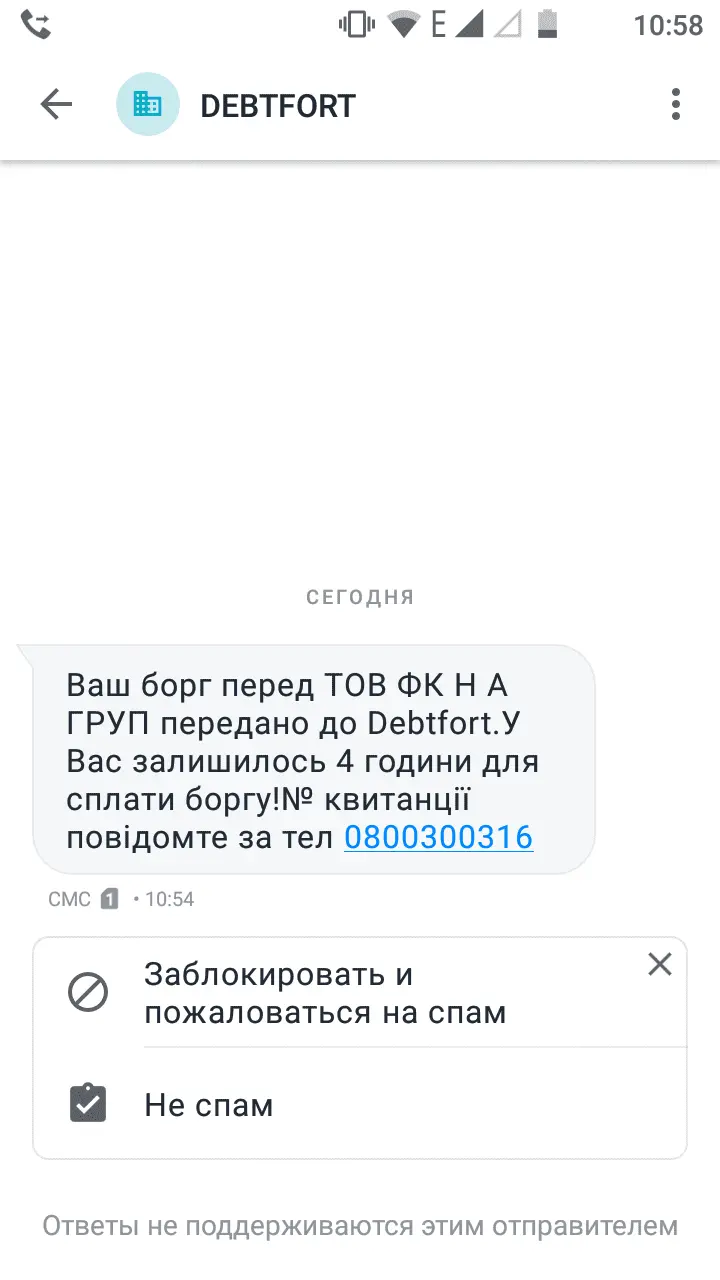Select "Заблокировать и пожаловаться на спам"
This screenshot has width=720, height=1280.
pyautogui.click(x=324, y=993)
